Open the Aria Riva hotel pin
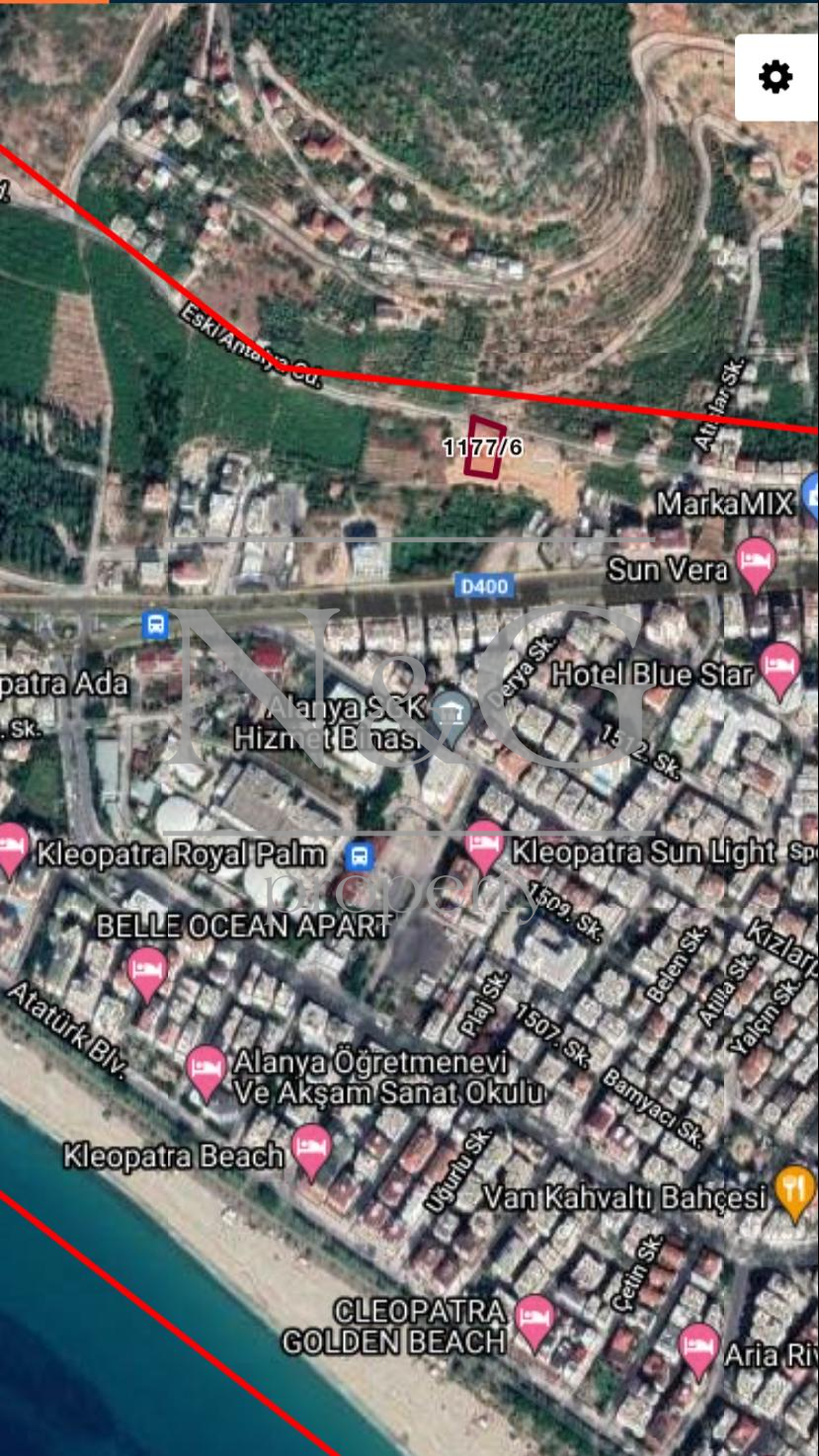This screenshot has width=819, height=1456. pos(699,1349)
